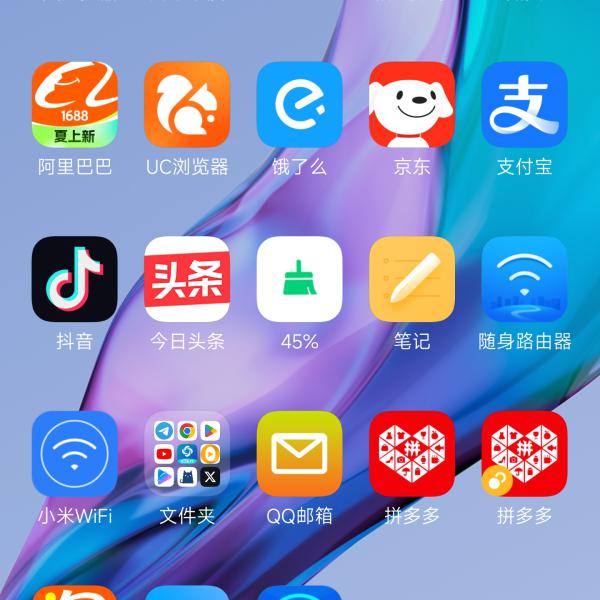Screen dimensions: 600x600
Task: Open the 小米WiFi app
Action: (75, 454)
